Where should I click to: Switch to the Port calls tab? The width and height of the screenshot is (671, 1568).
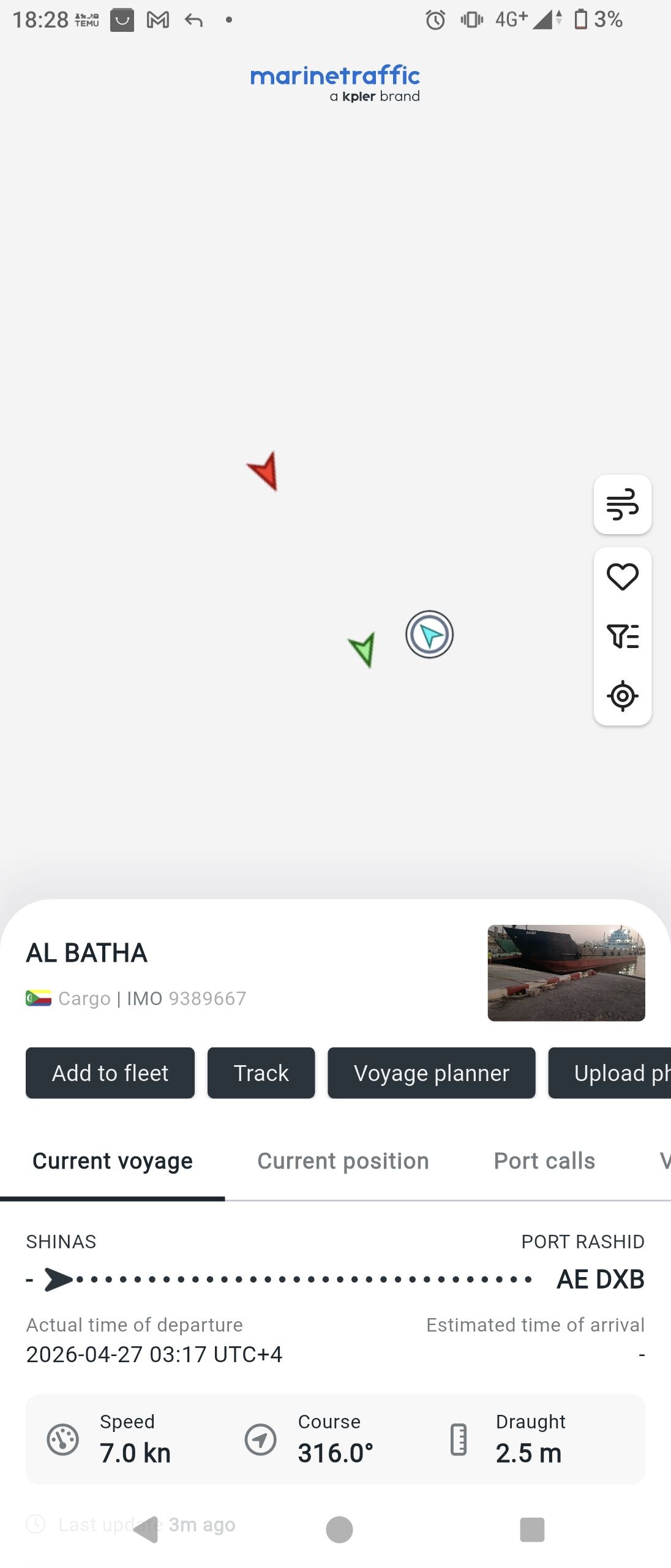544,1161
